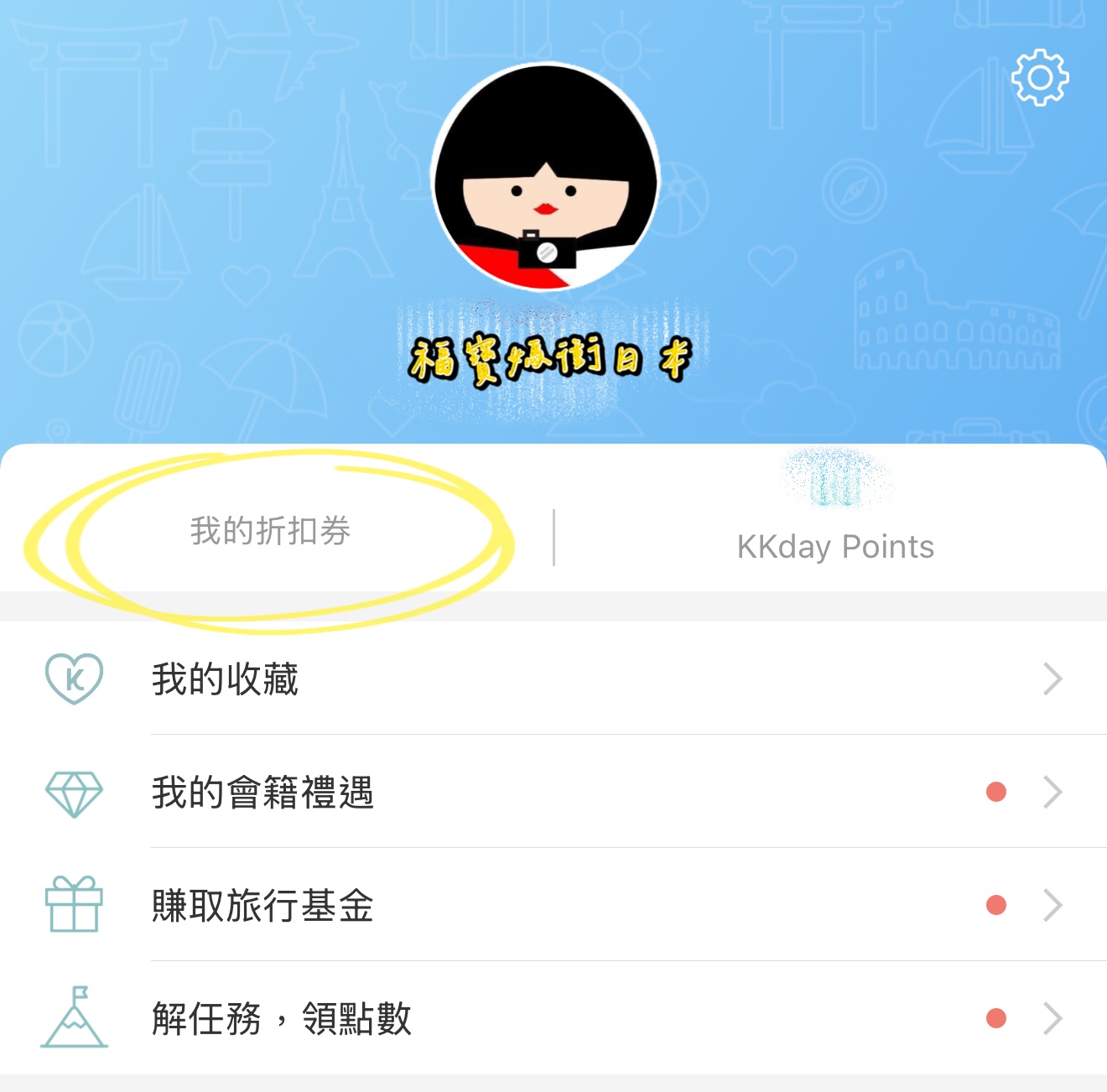Image resolution: width=1107 pixels, height=1092 pixels.
Task: Open 賺取旅行基金 travel fund
Action: (553, 905)
